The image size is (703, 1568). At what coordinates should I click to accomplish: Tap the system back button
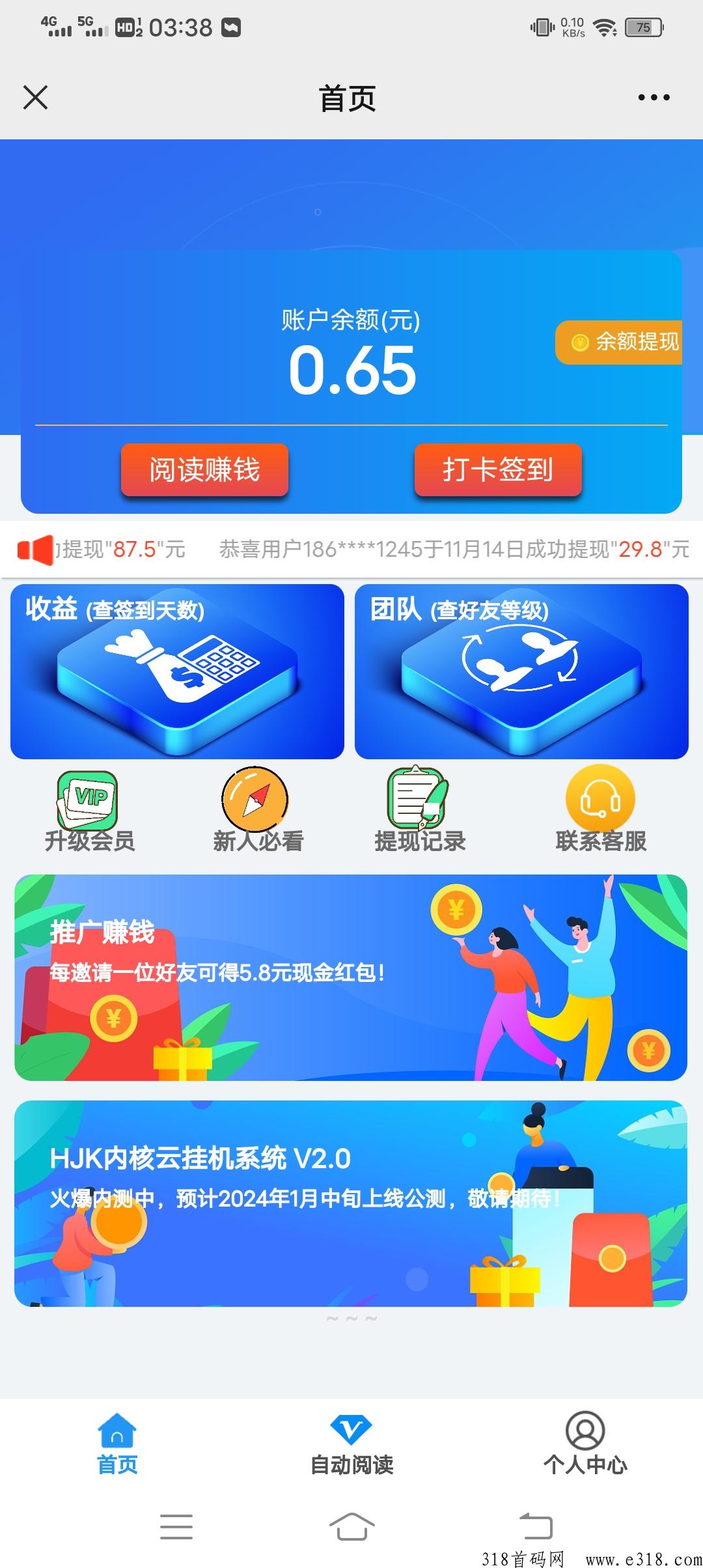536,1526
